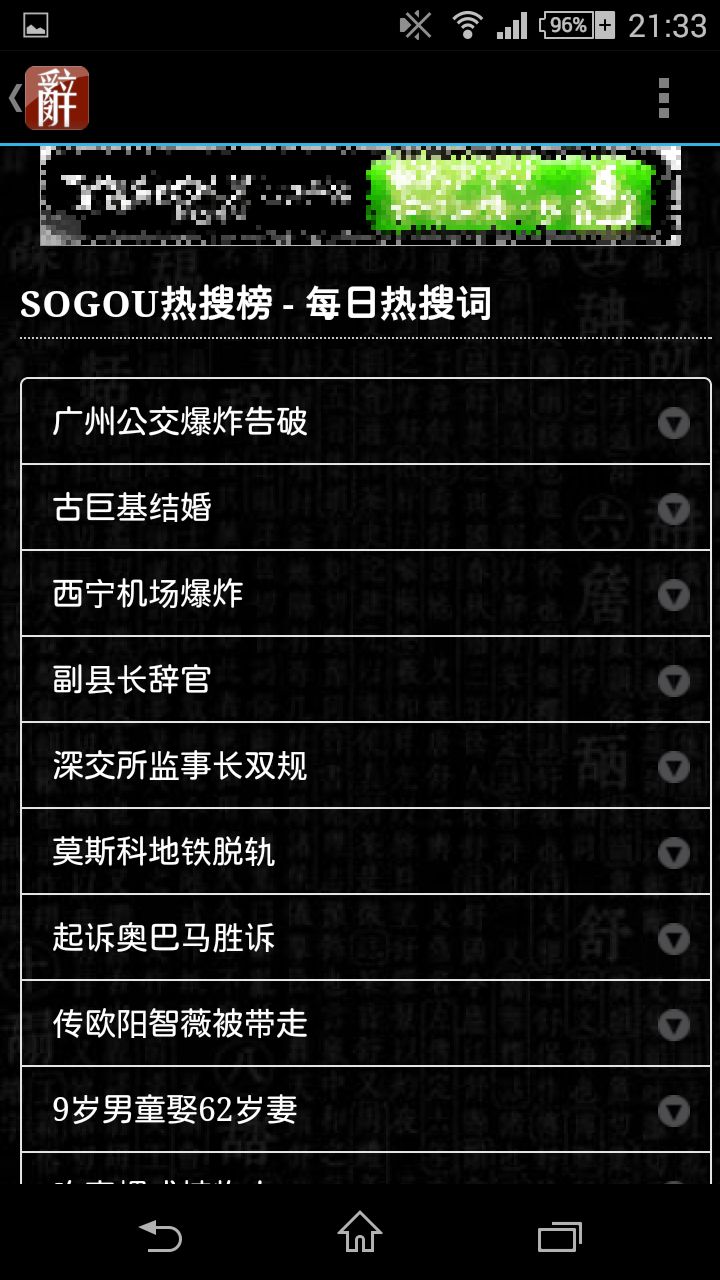The height and width of the screenshot is (1280, 720).
Task: Go back via the dictionary app icon
Action: (50, 98)
